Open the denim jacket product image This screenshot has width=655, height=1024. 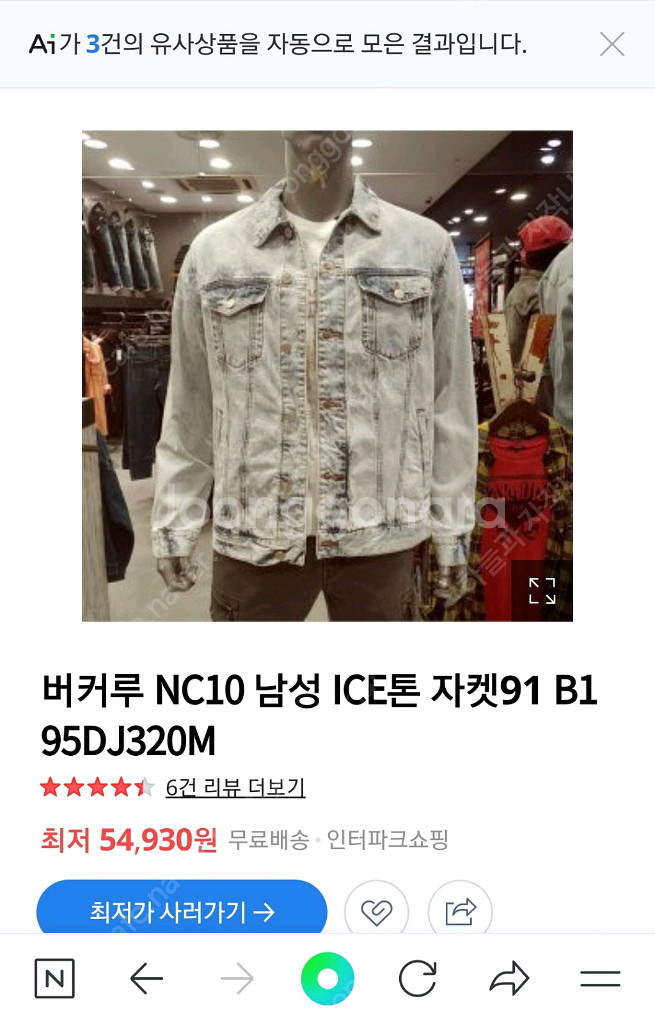point(327,375)
